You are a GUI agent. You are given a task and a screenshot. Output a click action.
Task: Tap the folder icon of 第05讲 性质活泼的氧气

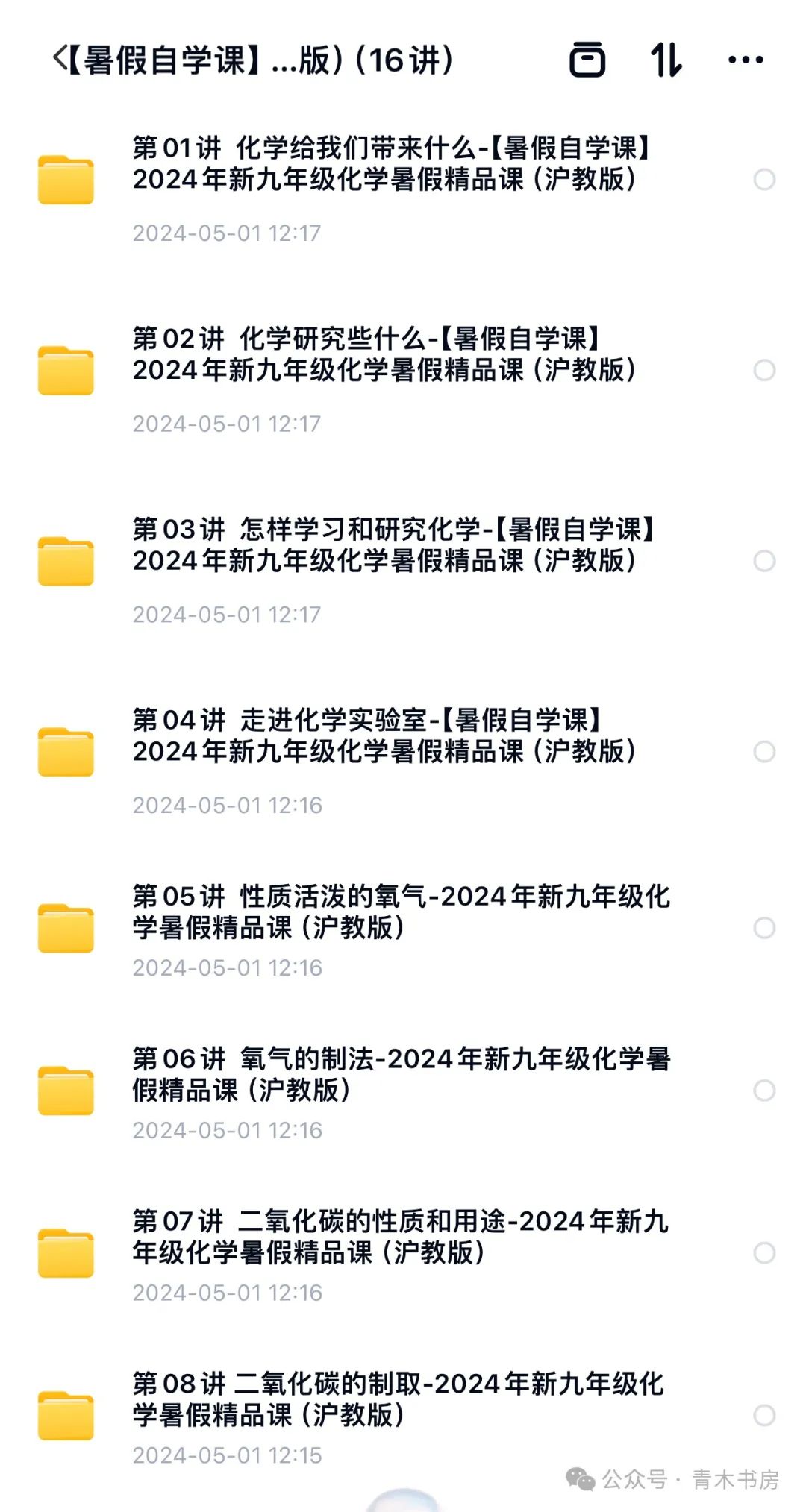tap(66, 927)
